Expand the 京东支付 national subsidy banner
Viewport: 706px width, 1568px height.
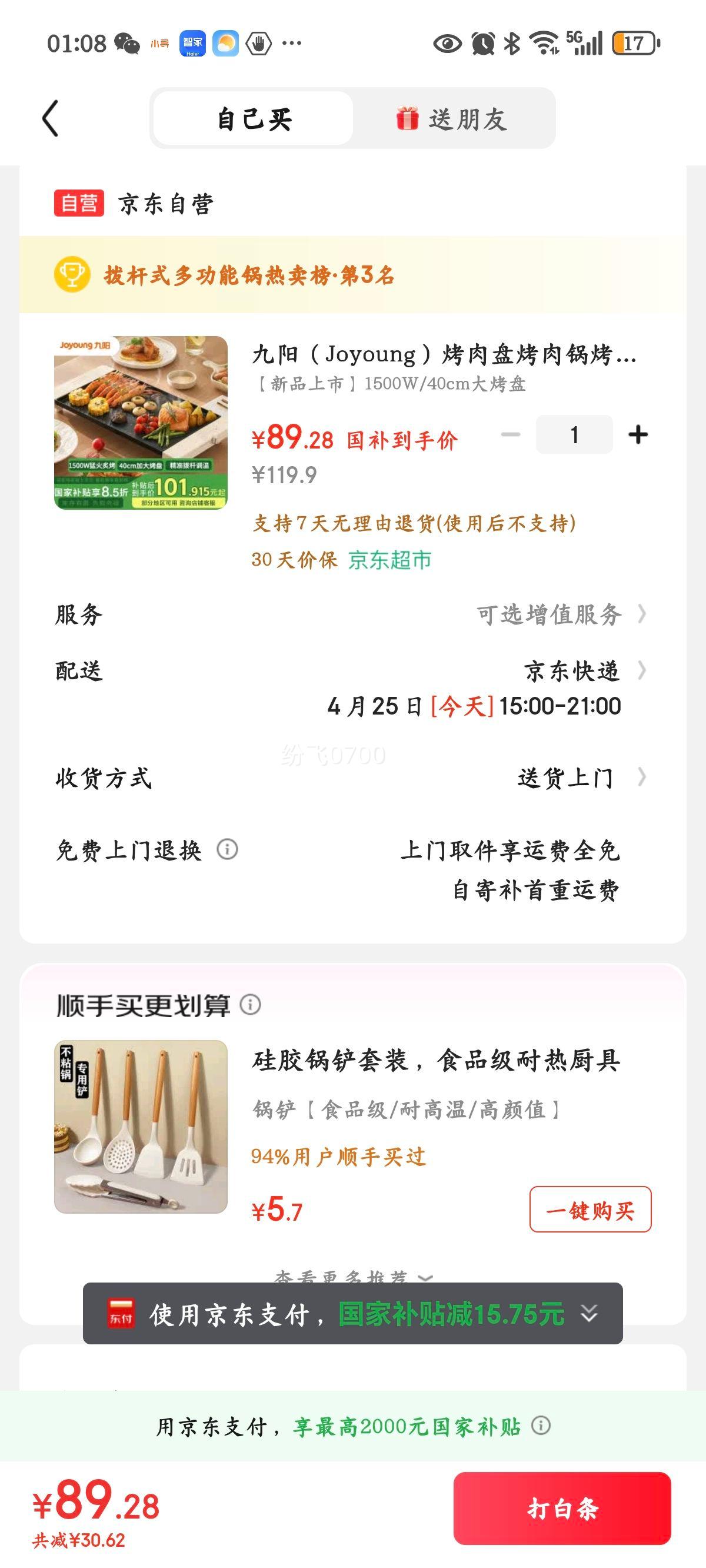click(588, 1313)
